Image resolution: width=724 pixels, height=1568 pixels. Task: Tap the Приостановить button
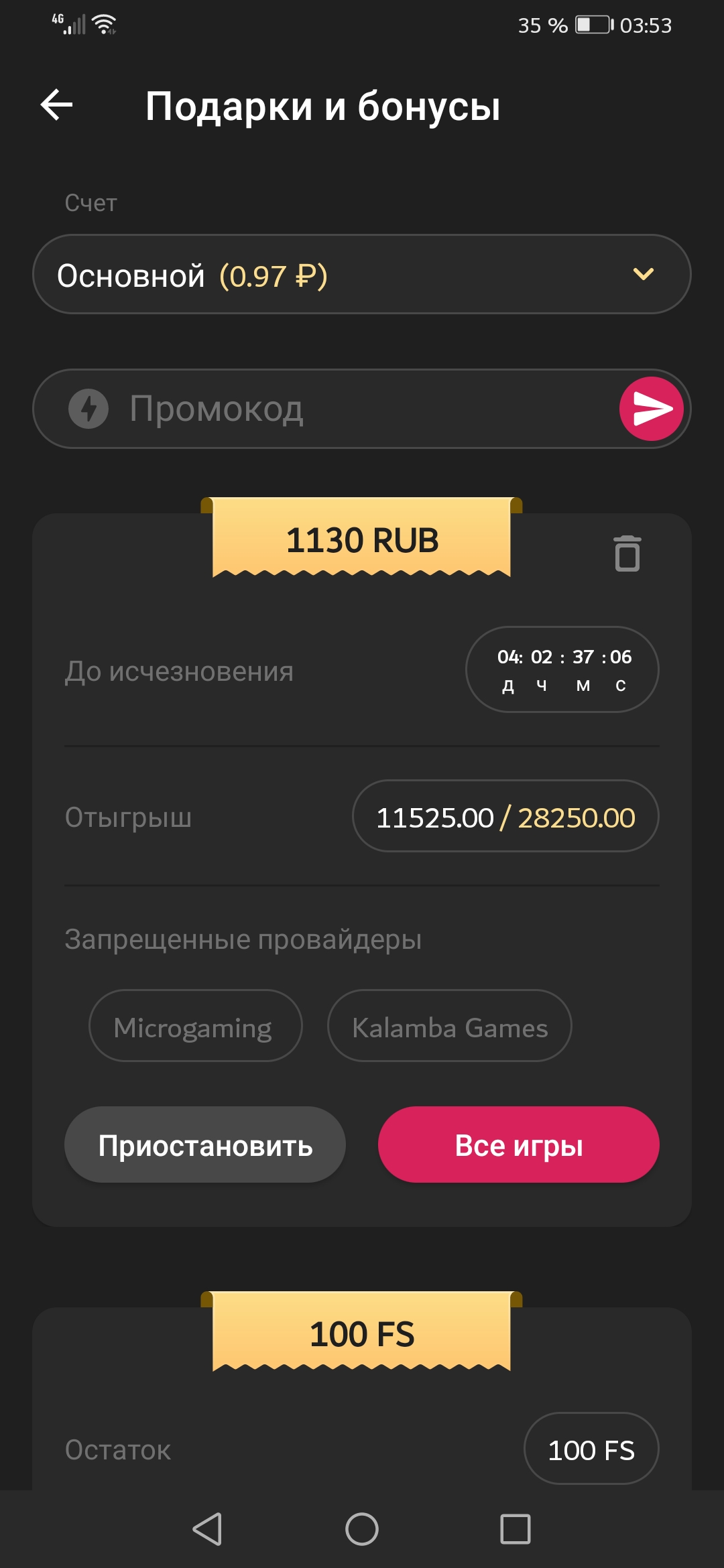[205, 1145]
